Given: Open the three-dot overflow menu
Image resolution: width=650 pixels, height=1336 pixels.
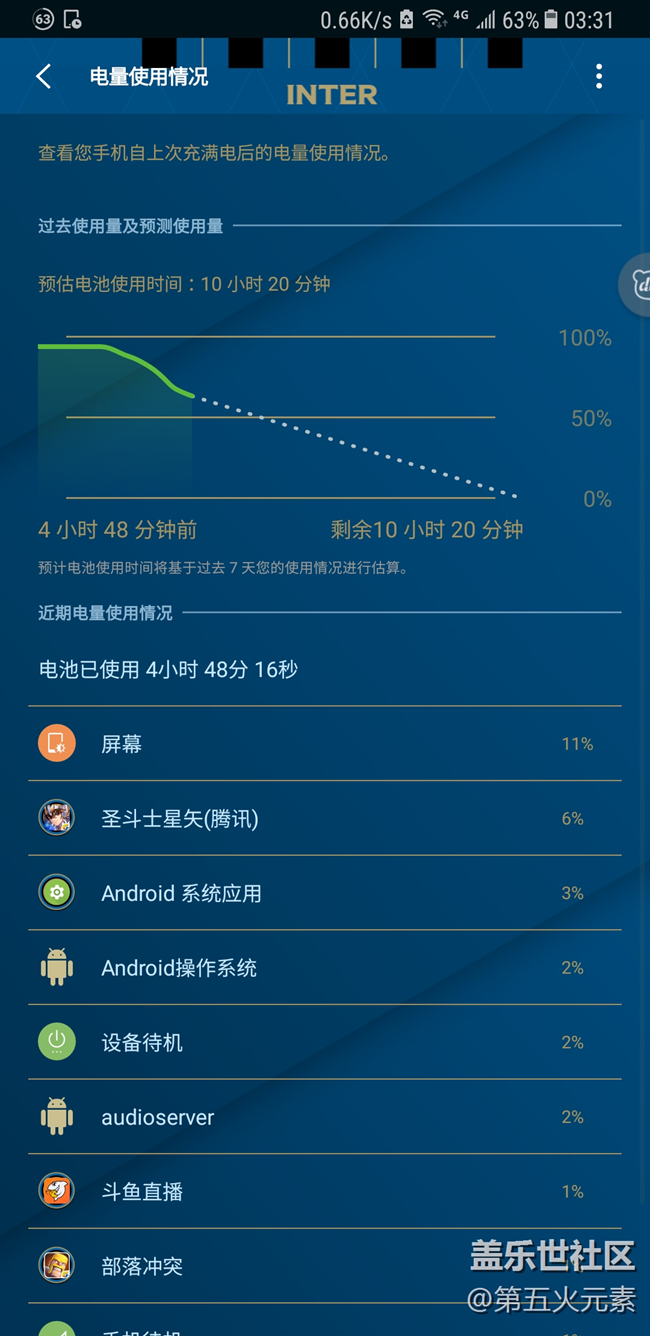Looking at the screenshot, I should (598, 76).
